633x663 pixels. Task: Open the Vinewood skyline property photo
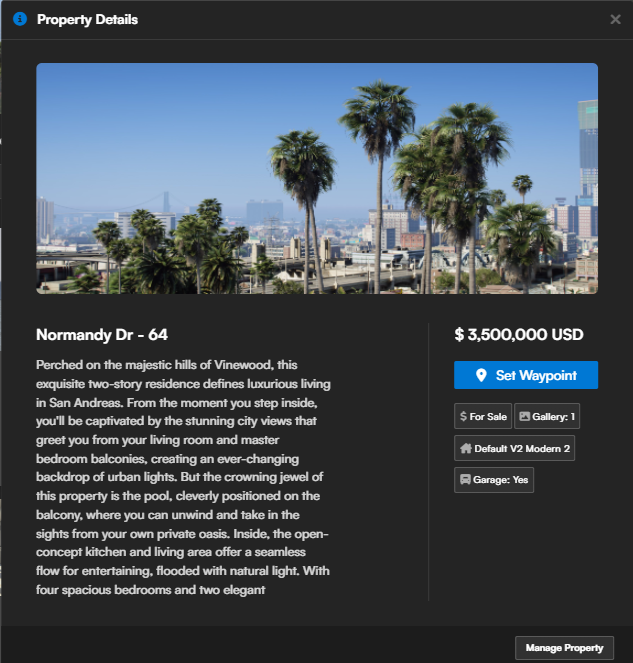click(316, 178)
